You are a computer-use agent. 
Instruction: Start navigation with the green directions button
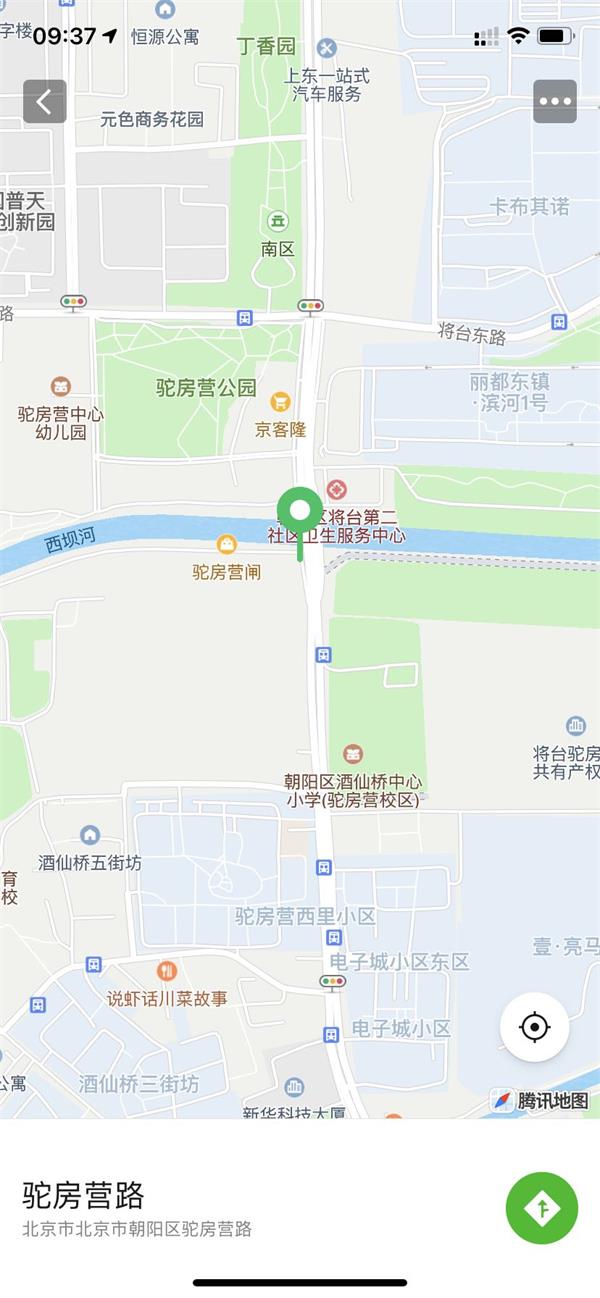point(542,1208)
